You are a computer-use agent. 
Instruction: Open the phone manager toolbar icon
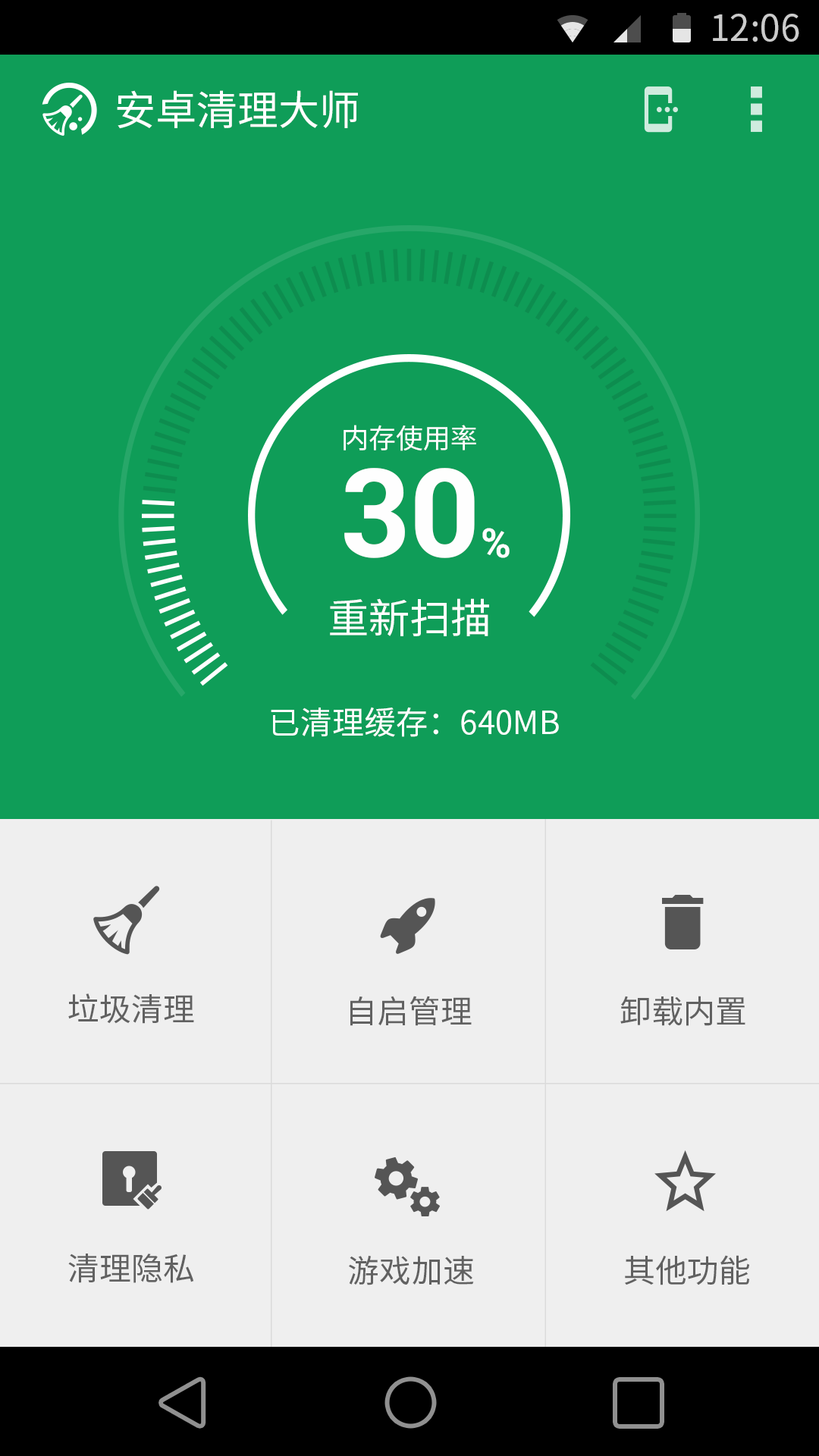[x=657, y=108]
